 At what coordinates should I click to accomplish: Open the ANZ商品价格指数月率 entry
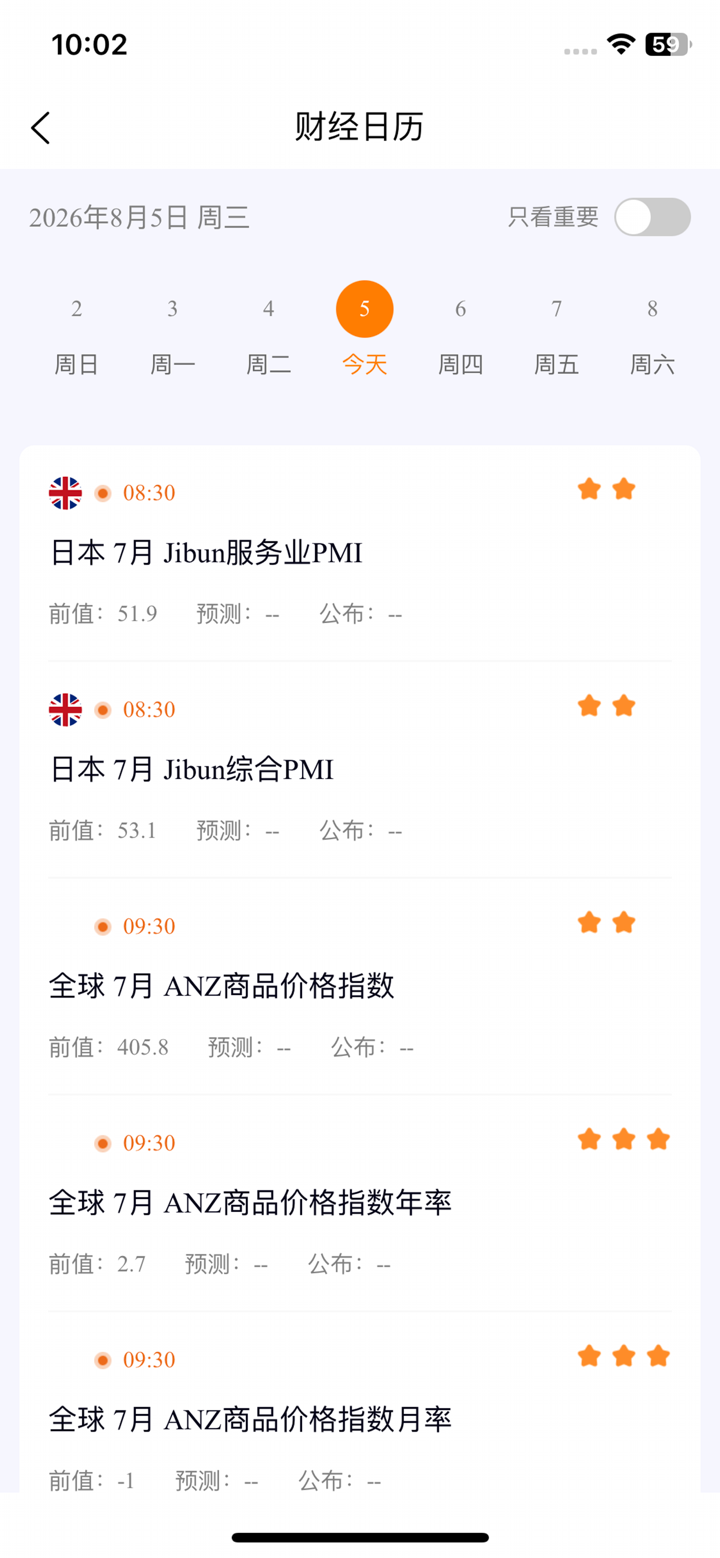point(360,1402)
